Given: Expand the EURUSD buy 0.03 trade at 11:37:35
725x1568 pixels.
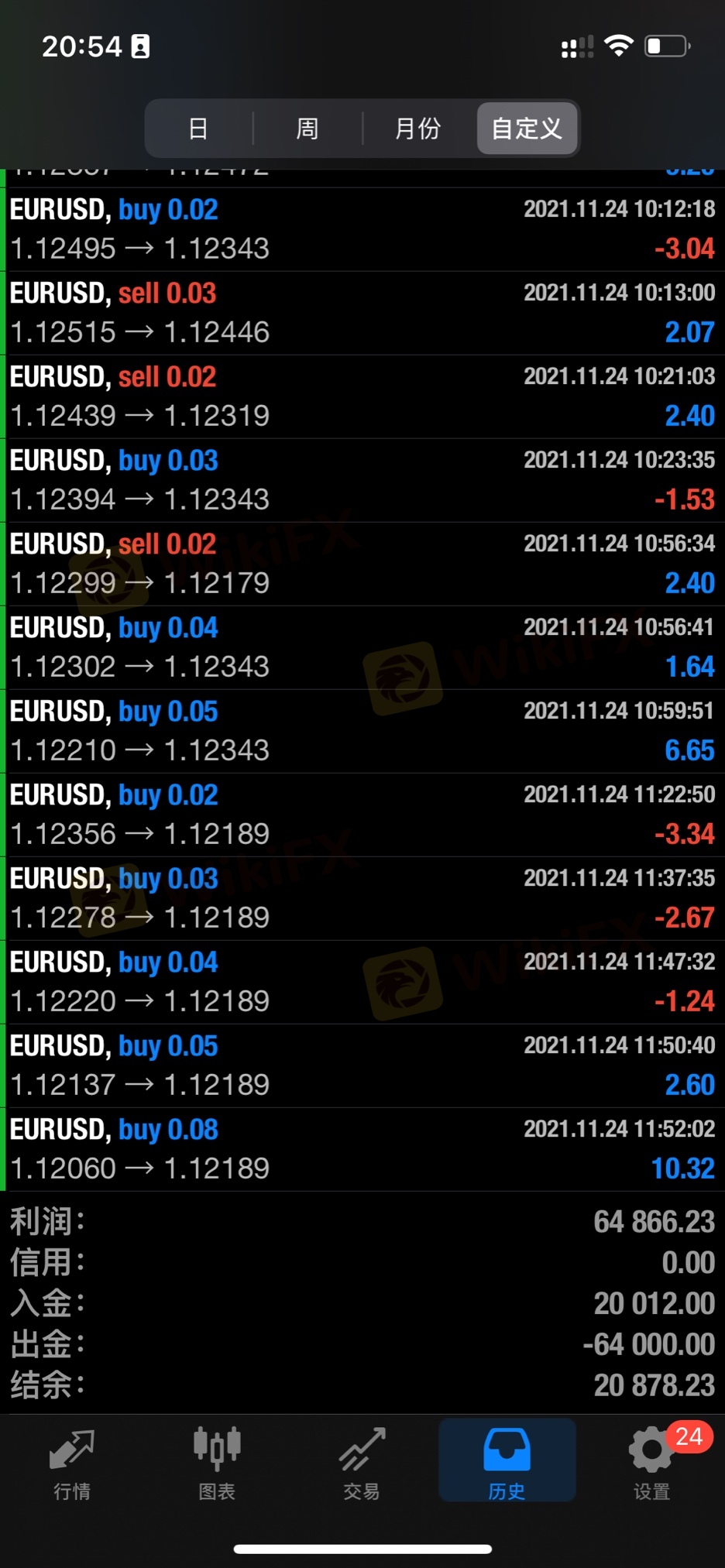Looking at the screenshot, I should coord(362,898).
